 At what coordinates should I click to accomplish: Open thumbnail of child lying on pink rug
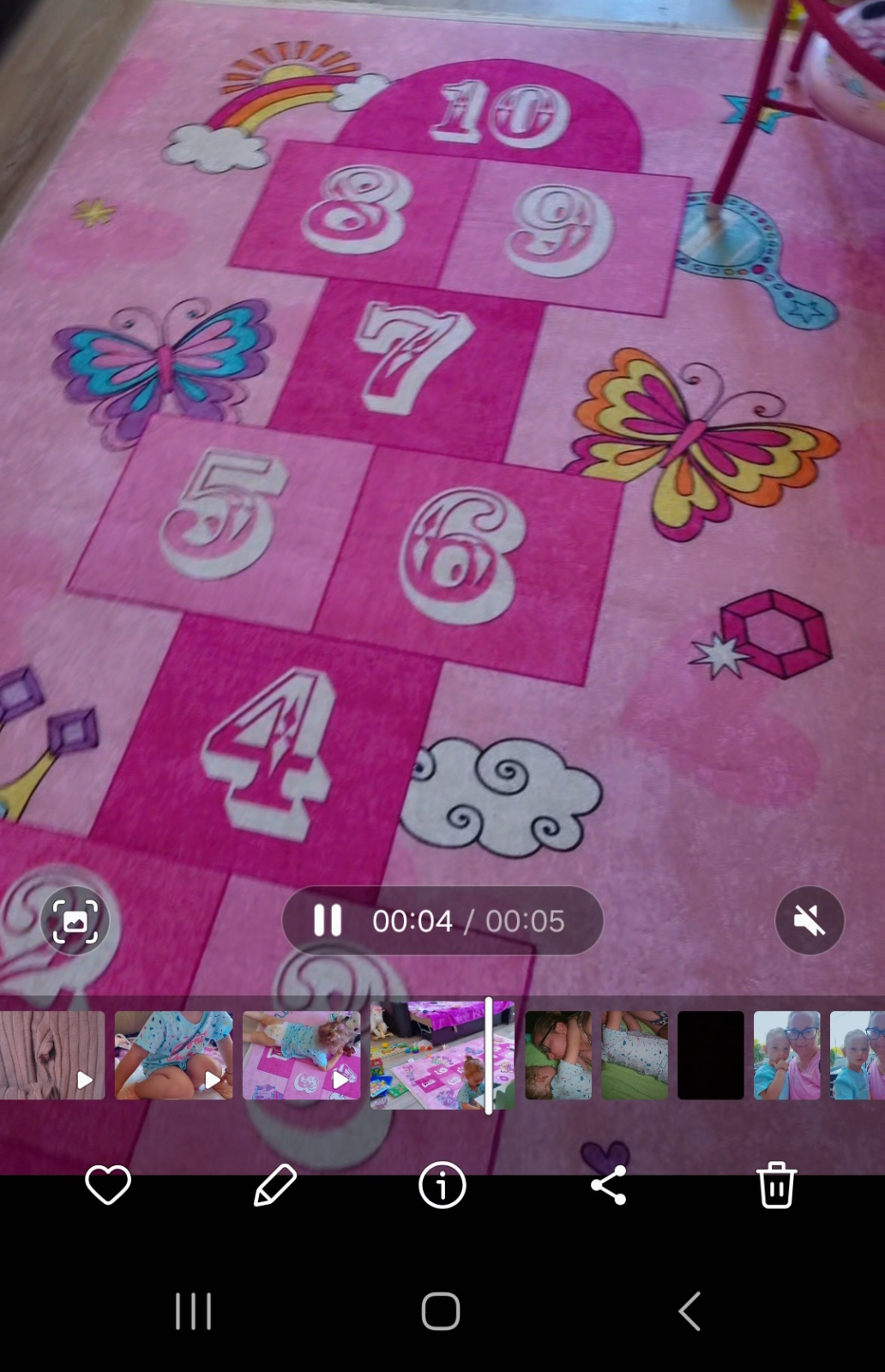(x=301, y=1055)
